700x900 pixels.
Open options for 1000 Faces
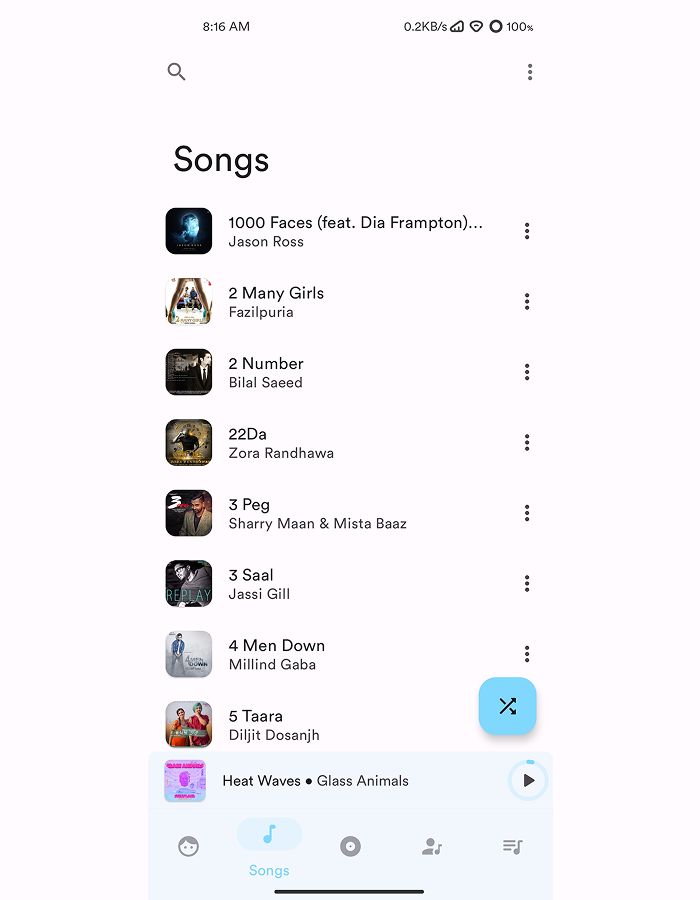[527, 231]
